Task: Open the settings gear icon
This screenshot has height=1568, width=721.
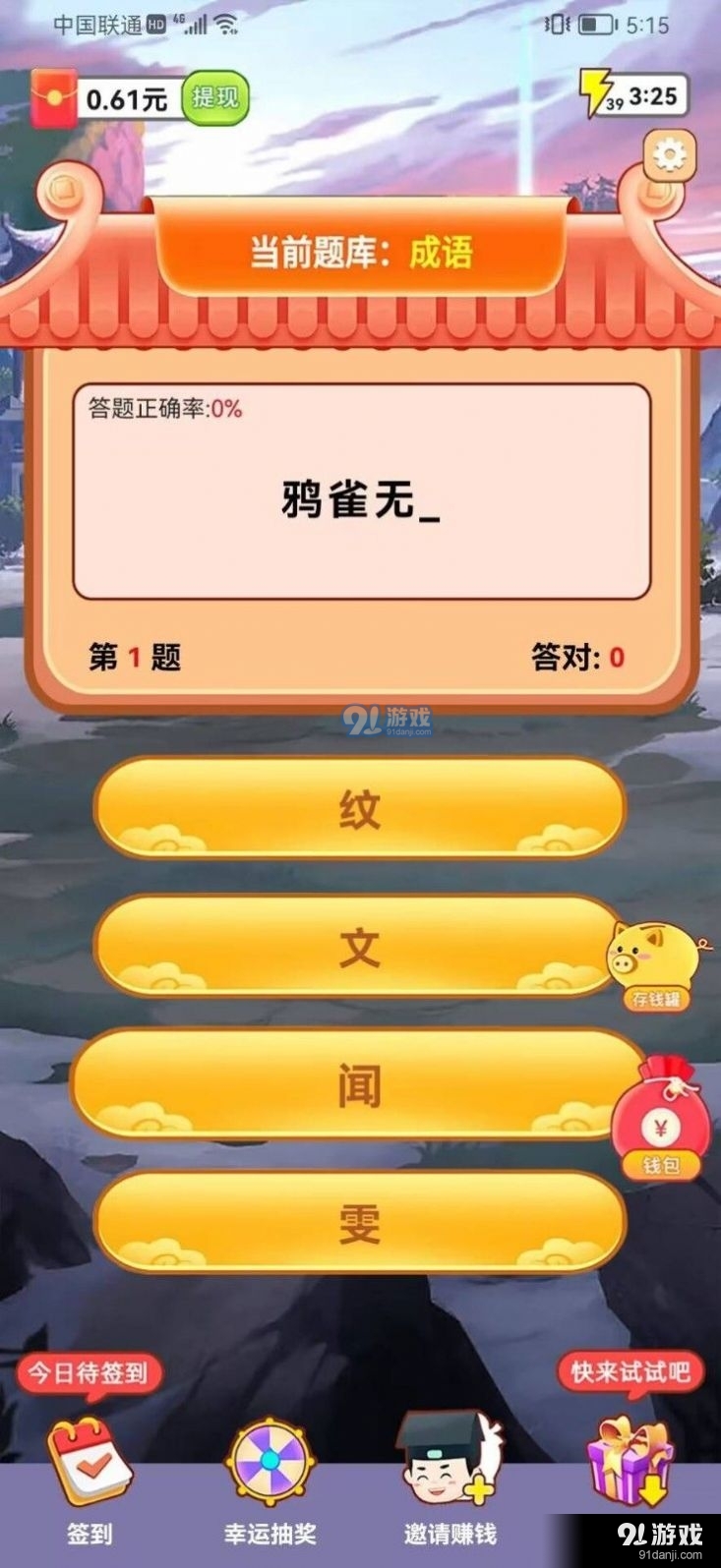Action: coord(670,155)
